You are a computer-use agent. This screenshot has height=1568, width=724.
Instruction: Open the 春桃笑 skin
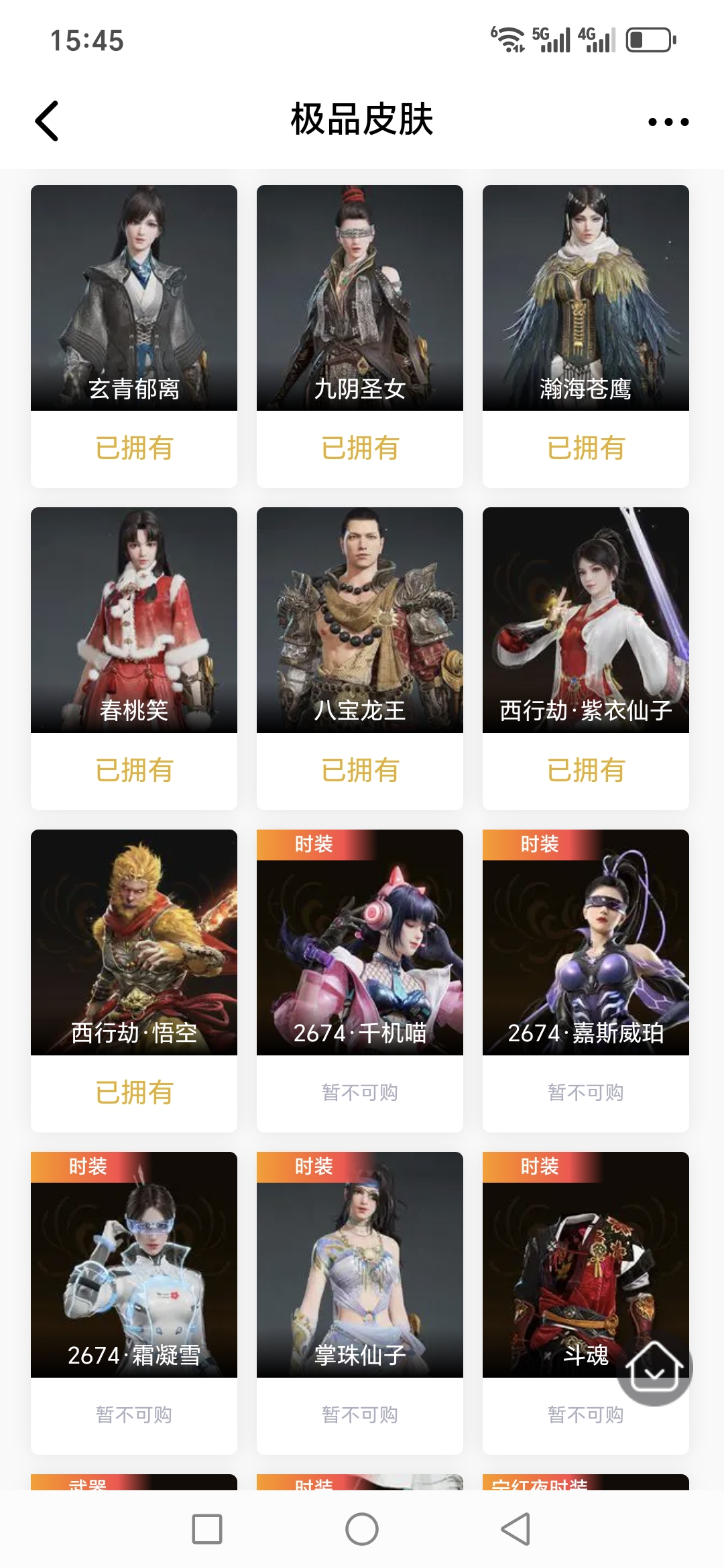pyautogui.click(x=134, y=620)
